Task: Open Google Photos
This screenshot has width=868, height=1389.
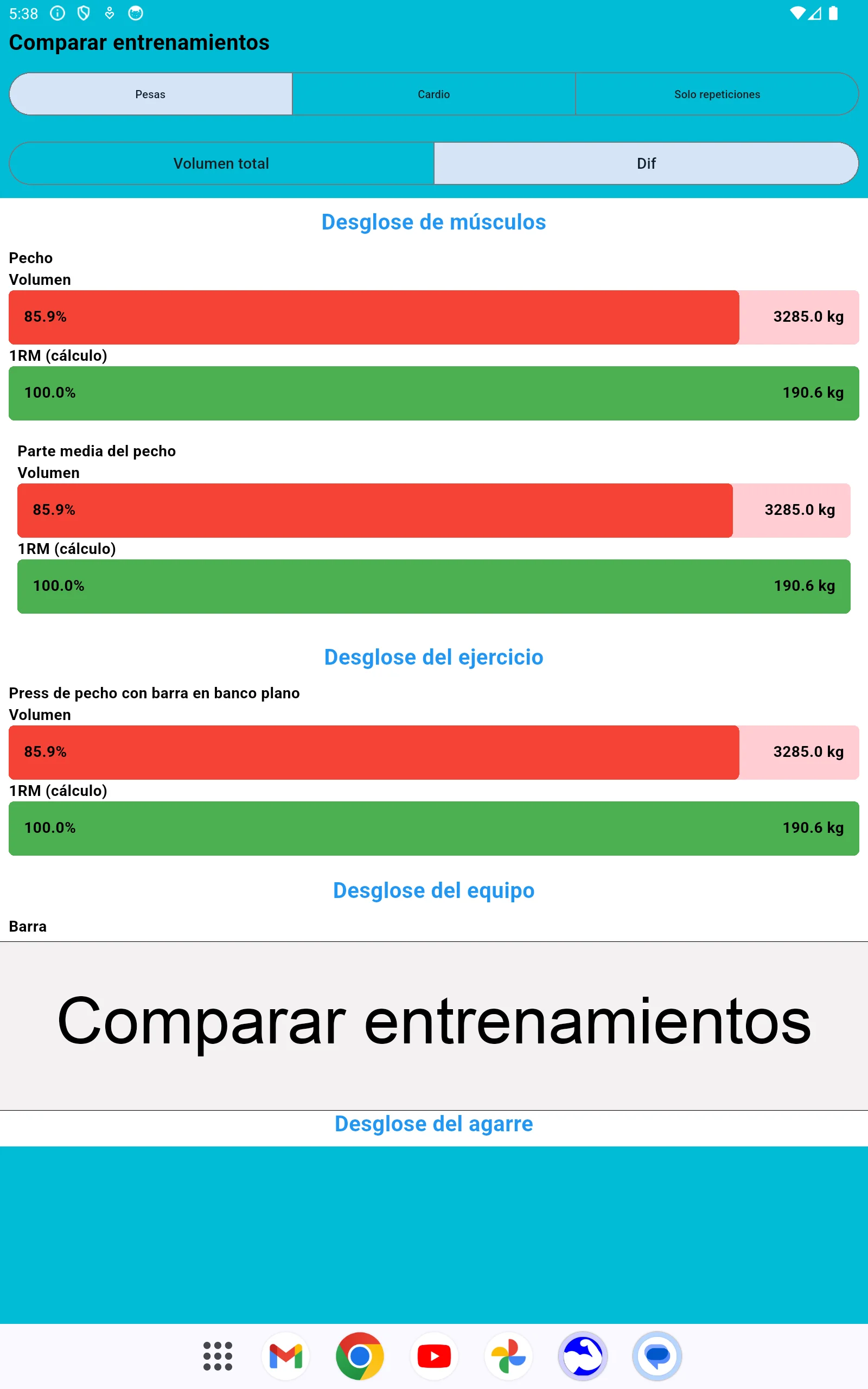Action: 509,1356
